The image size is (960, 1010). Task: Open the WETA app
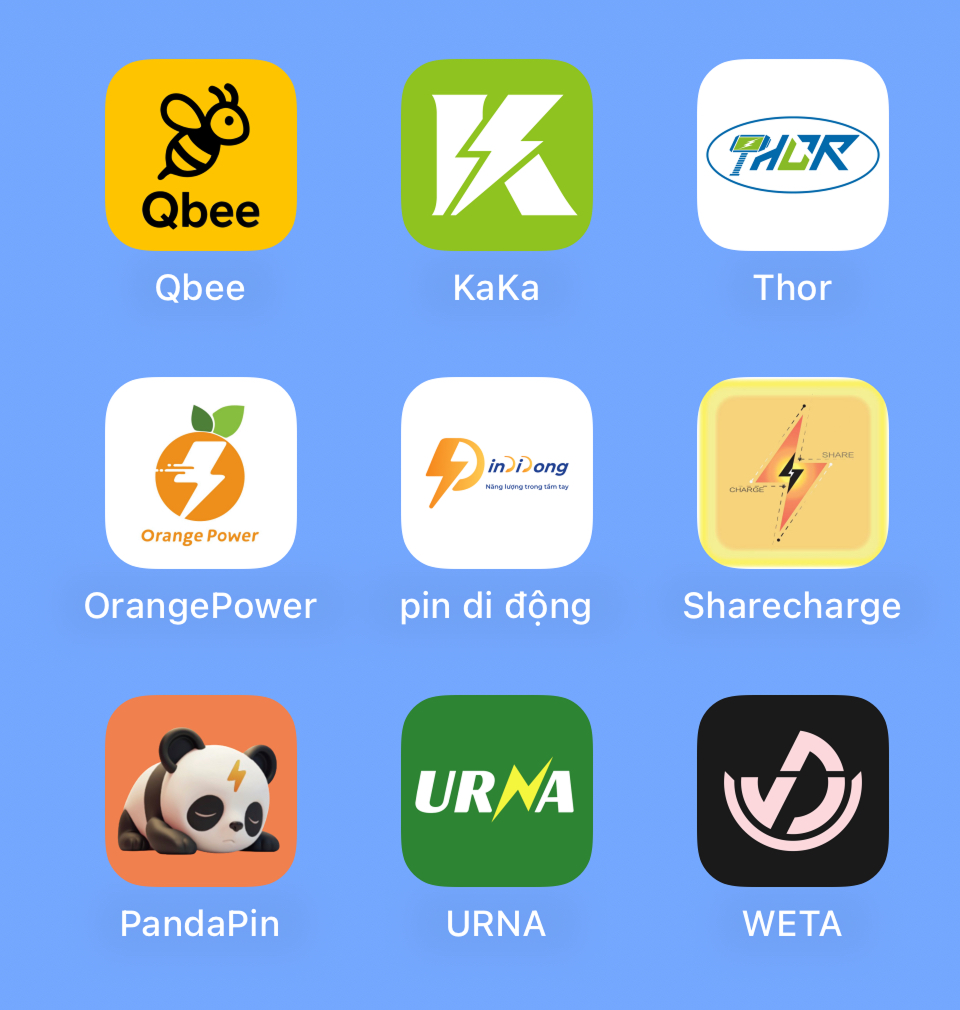coord(792,791)
